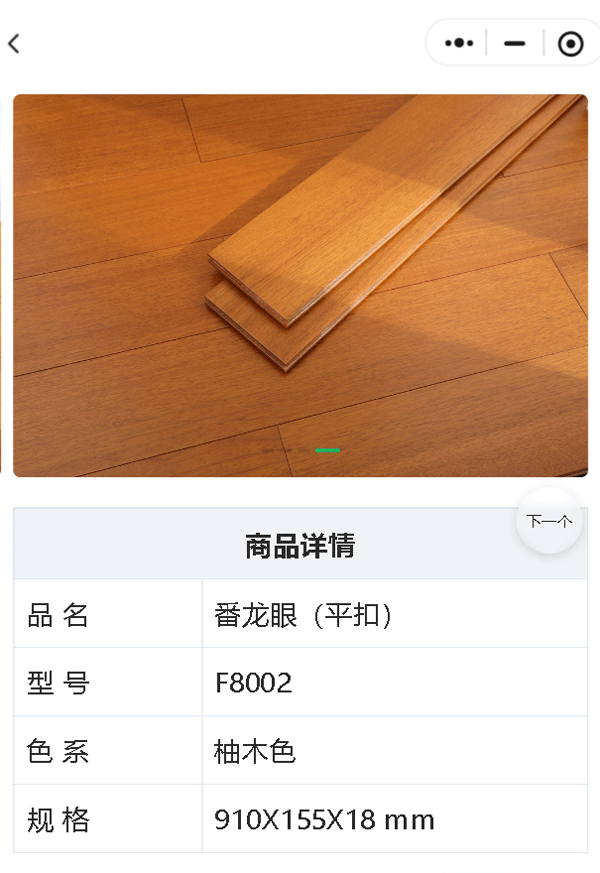Minimize the mini program
600x873 pixels.
click(515, 44)
